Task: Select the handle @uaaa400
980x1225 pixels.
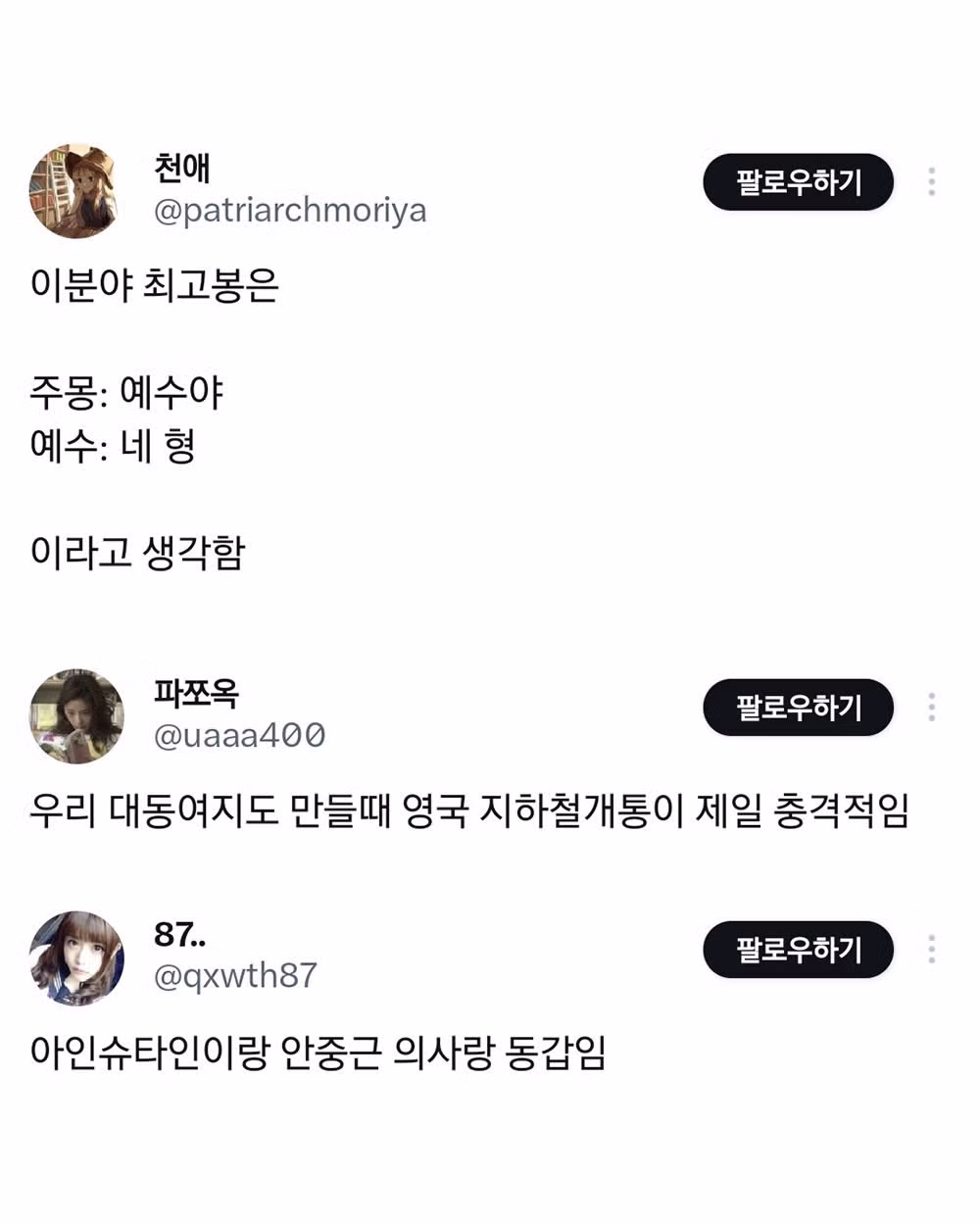Action: [x=240, y=732]
